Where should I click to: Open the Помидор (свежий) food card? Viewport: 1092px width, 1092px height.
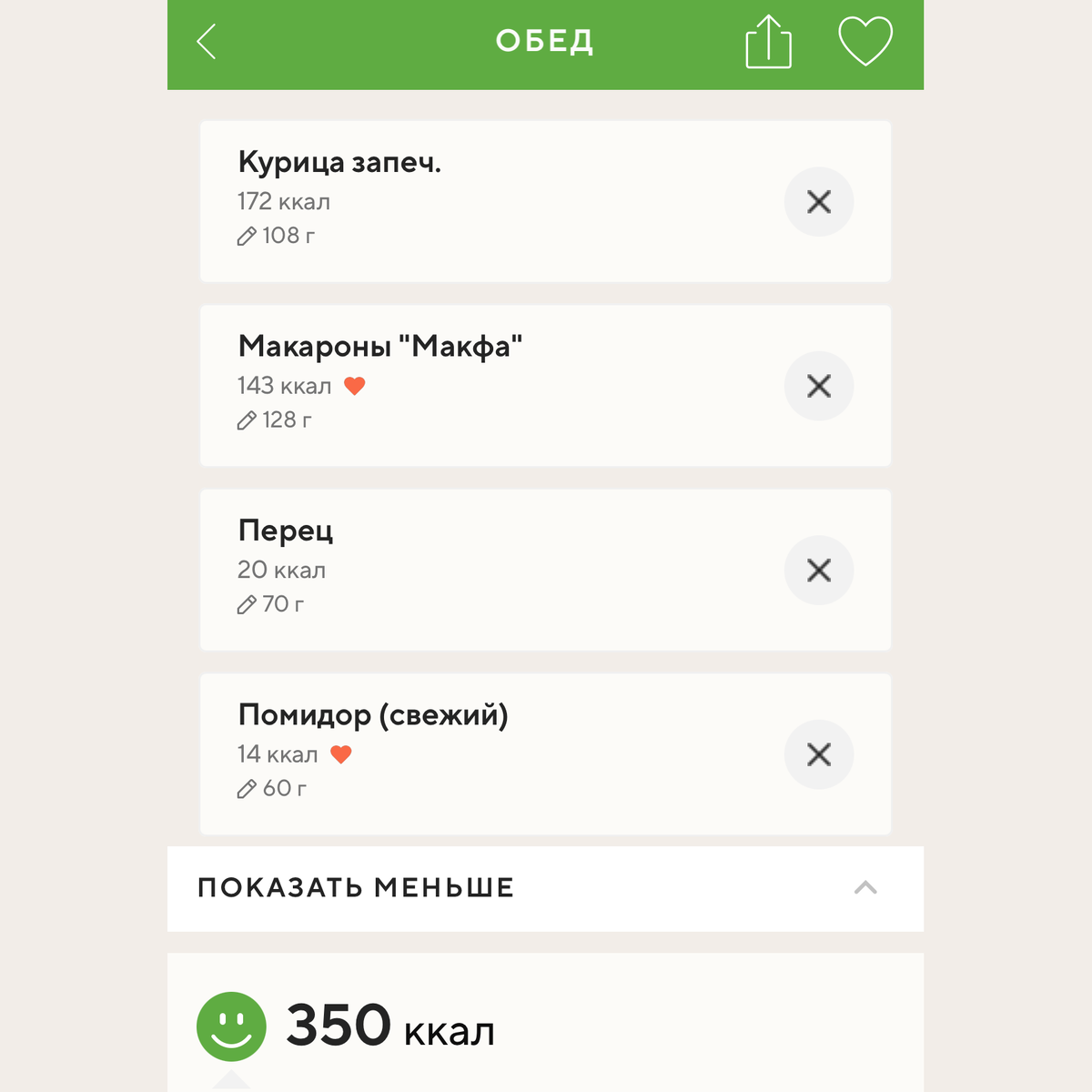coord(373,715)
